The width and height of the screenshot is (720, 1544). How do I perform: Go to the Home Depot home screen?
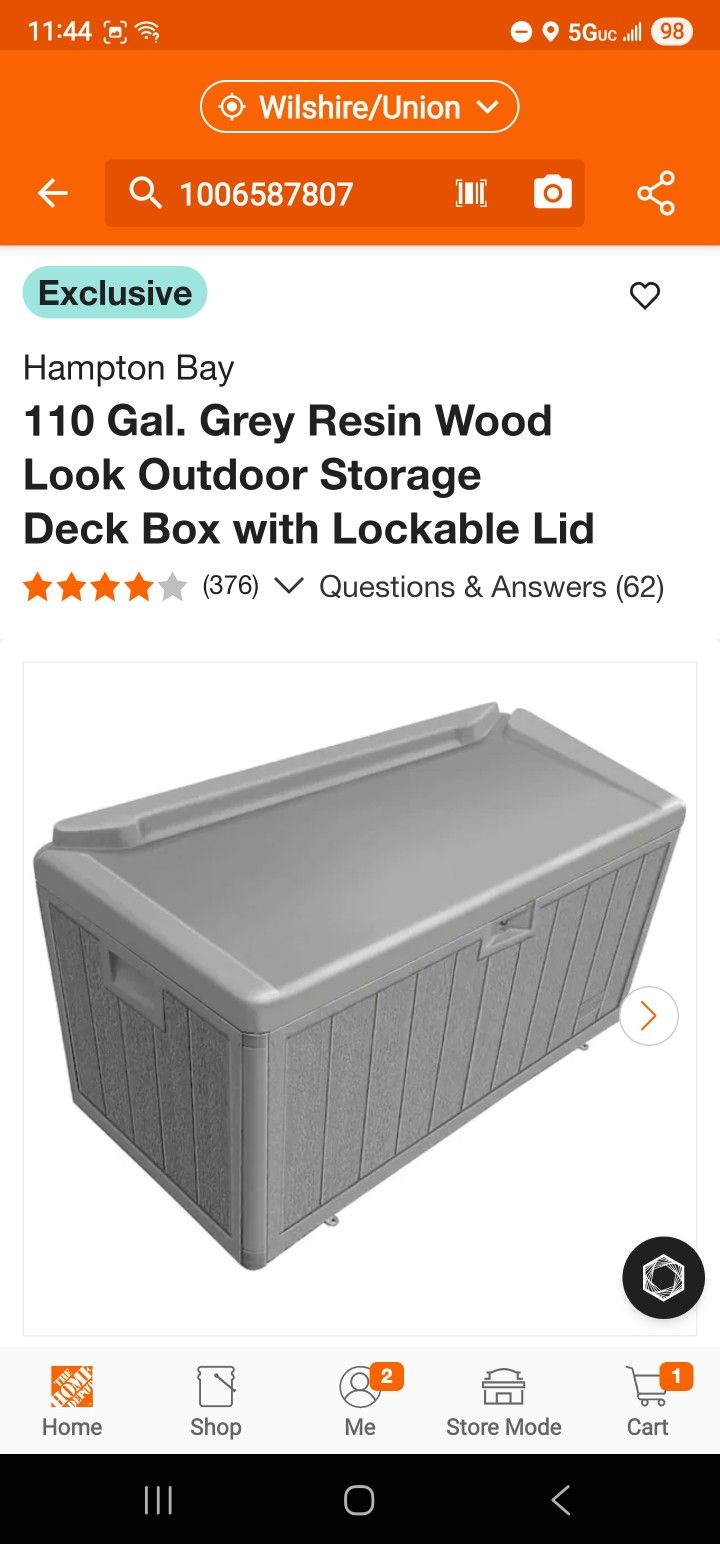[x=71, y=1399]
